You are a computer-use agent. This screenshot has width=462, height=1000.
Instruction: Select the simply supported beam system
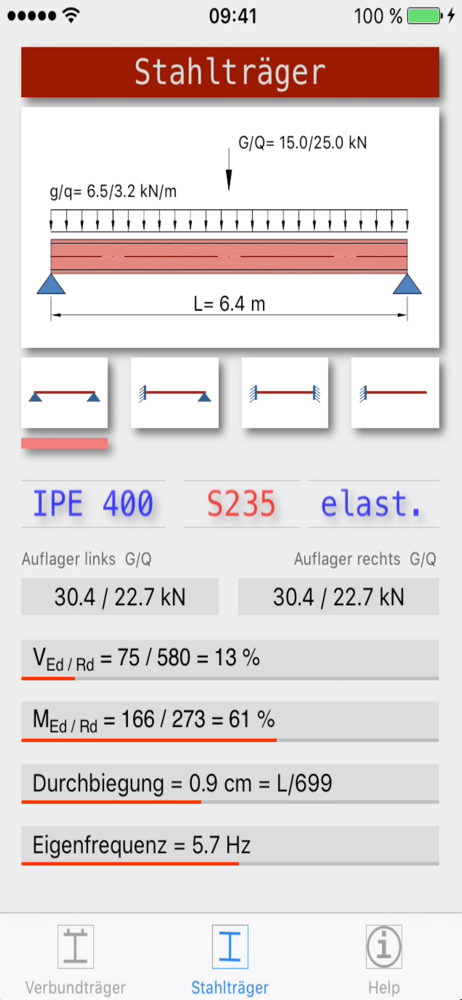tap(64, 393)
